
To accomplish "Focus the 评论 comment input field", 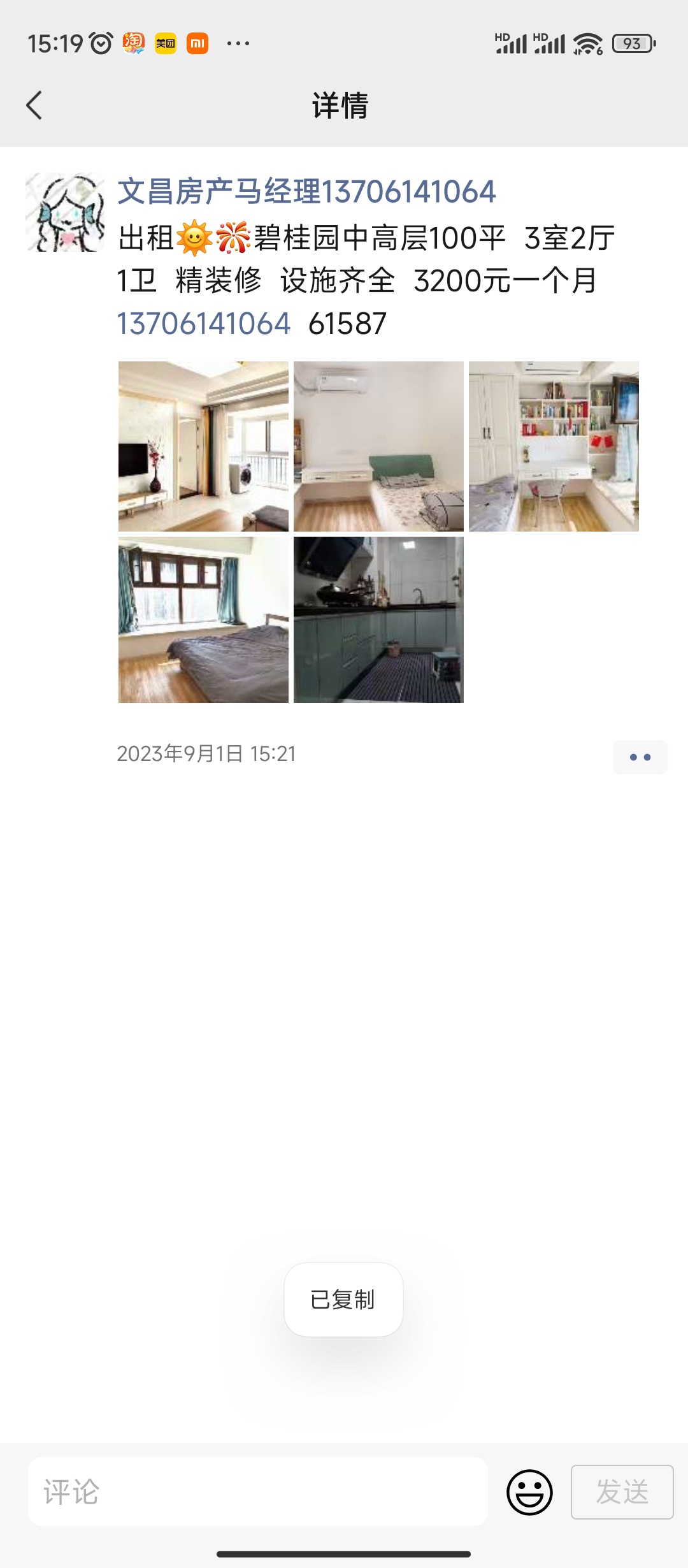I will [x=257, y=1492].
